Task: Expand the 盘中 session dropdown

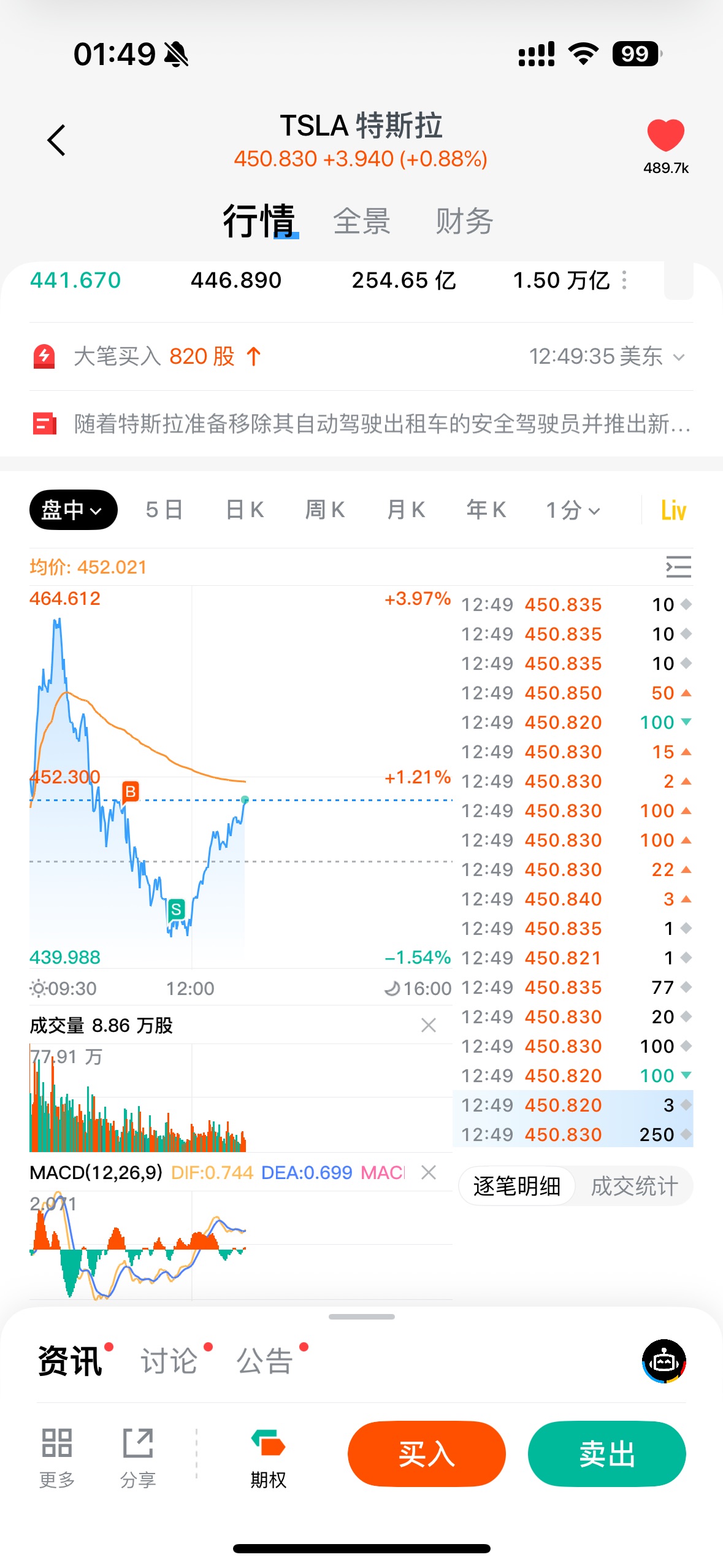Action: point(73,510)
